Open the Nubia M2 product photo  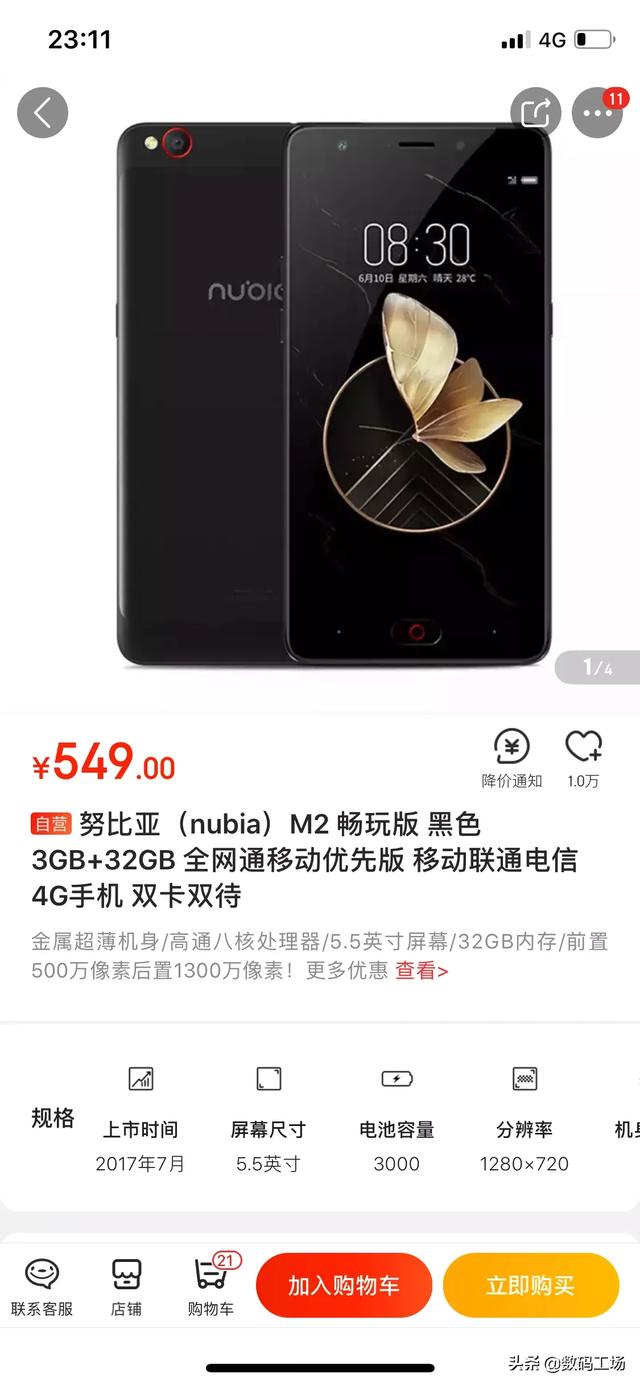(335, 395)
